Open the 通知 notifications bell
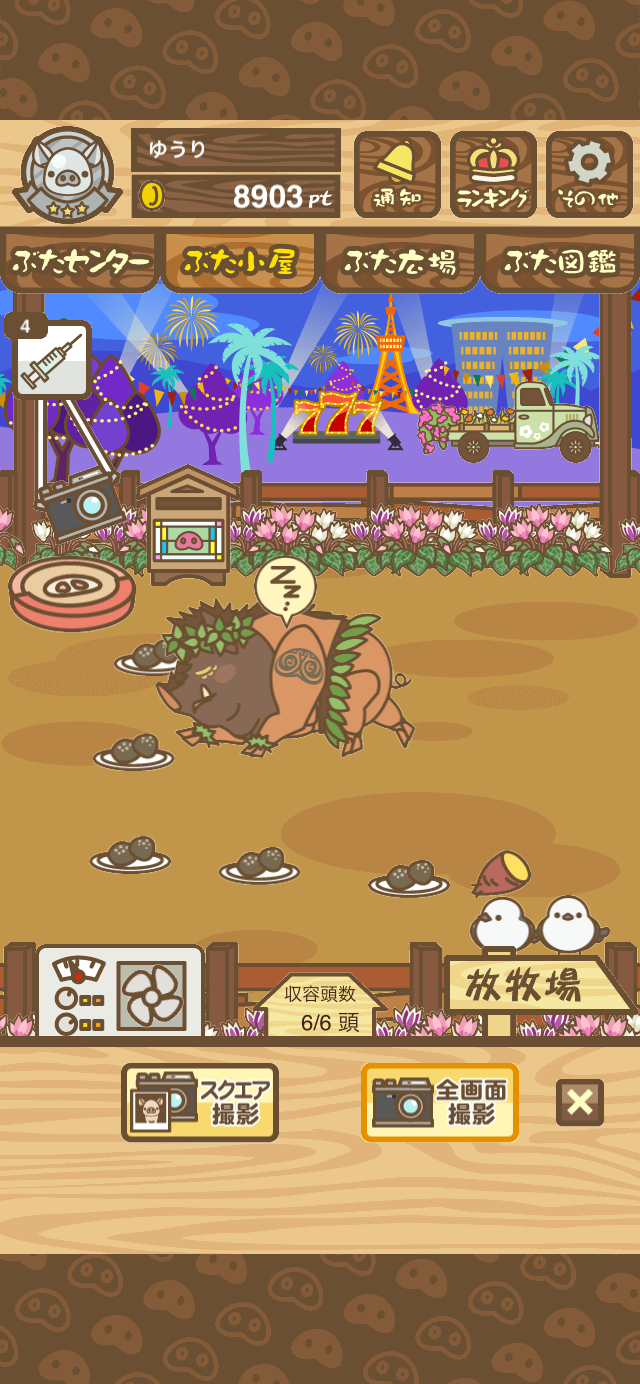The width and height of the screenshot is (640, 1384). (397, 174)
